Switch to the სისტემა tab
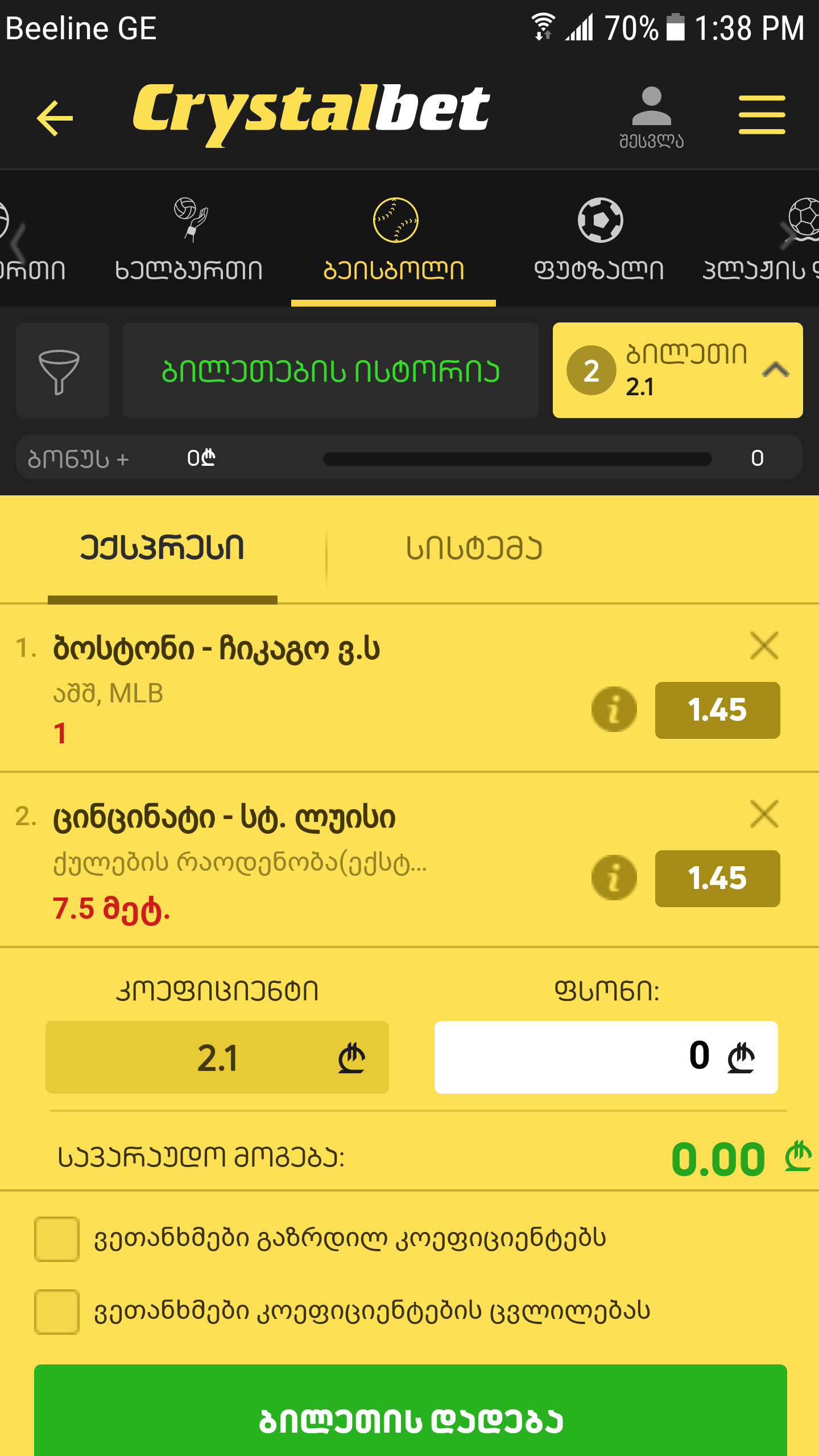Image resolution: width=819 pixels, height=1456 pixels. point(474,548)
